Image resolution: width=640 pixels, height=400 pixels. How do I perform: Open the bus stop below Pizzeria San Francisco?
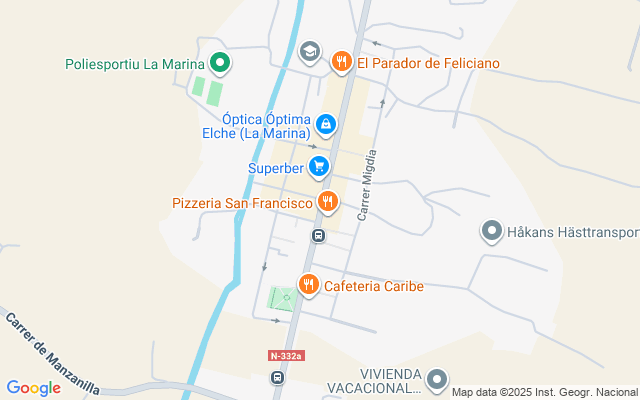tap(318, 236)
